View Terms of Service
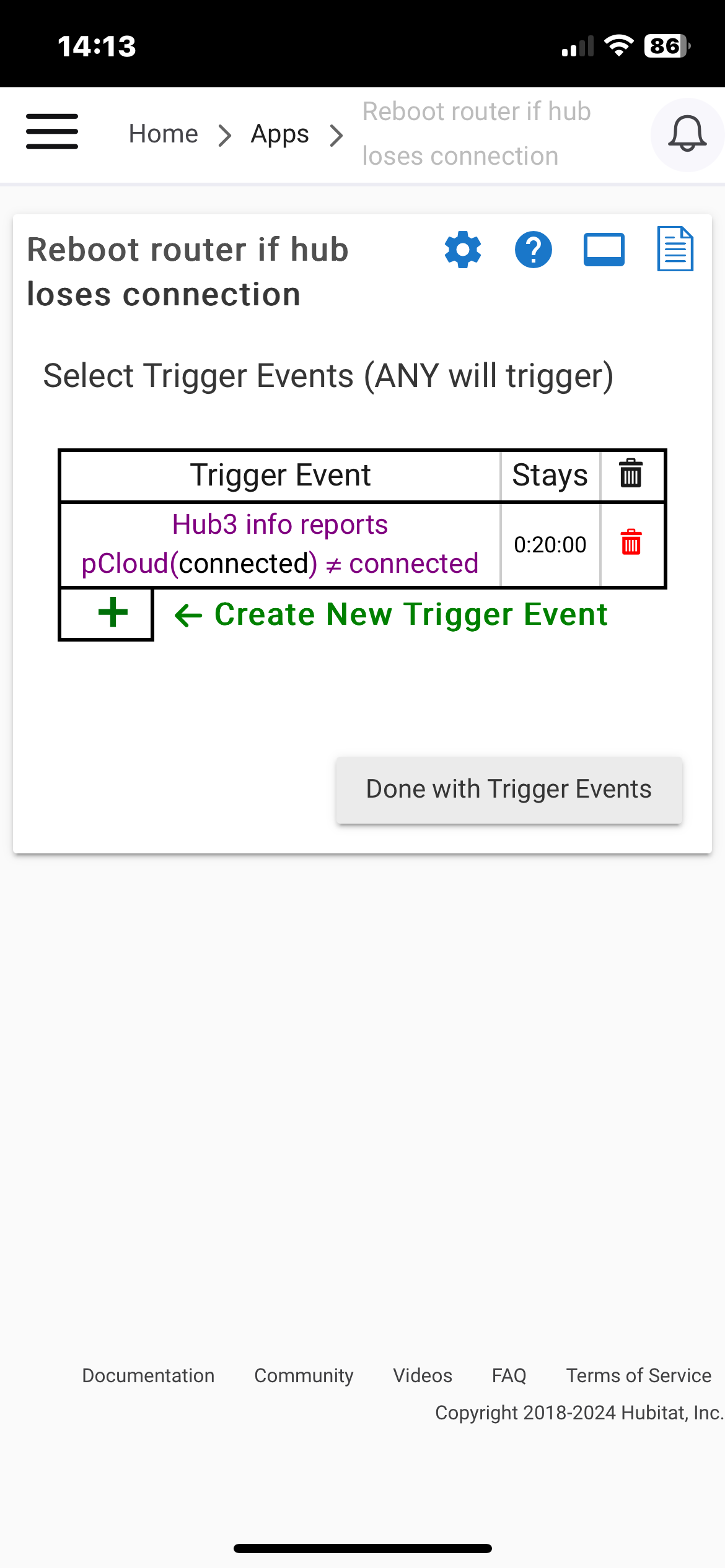The image size is (725, 1568). tap(639, 1375)
